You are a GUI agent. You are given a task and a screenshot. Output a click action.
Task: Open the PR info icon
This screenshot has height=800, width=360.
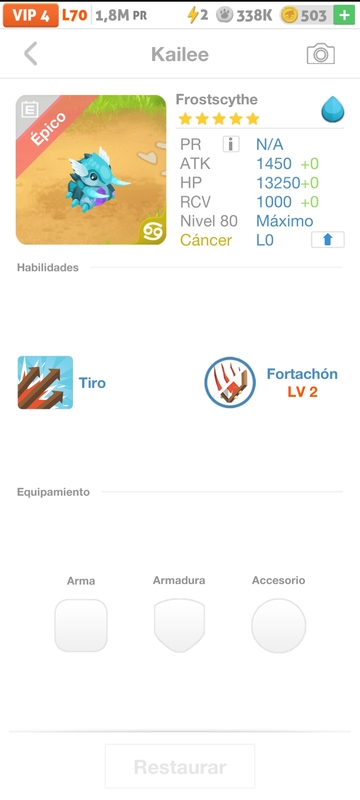coord(231,144)
